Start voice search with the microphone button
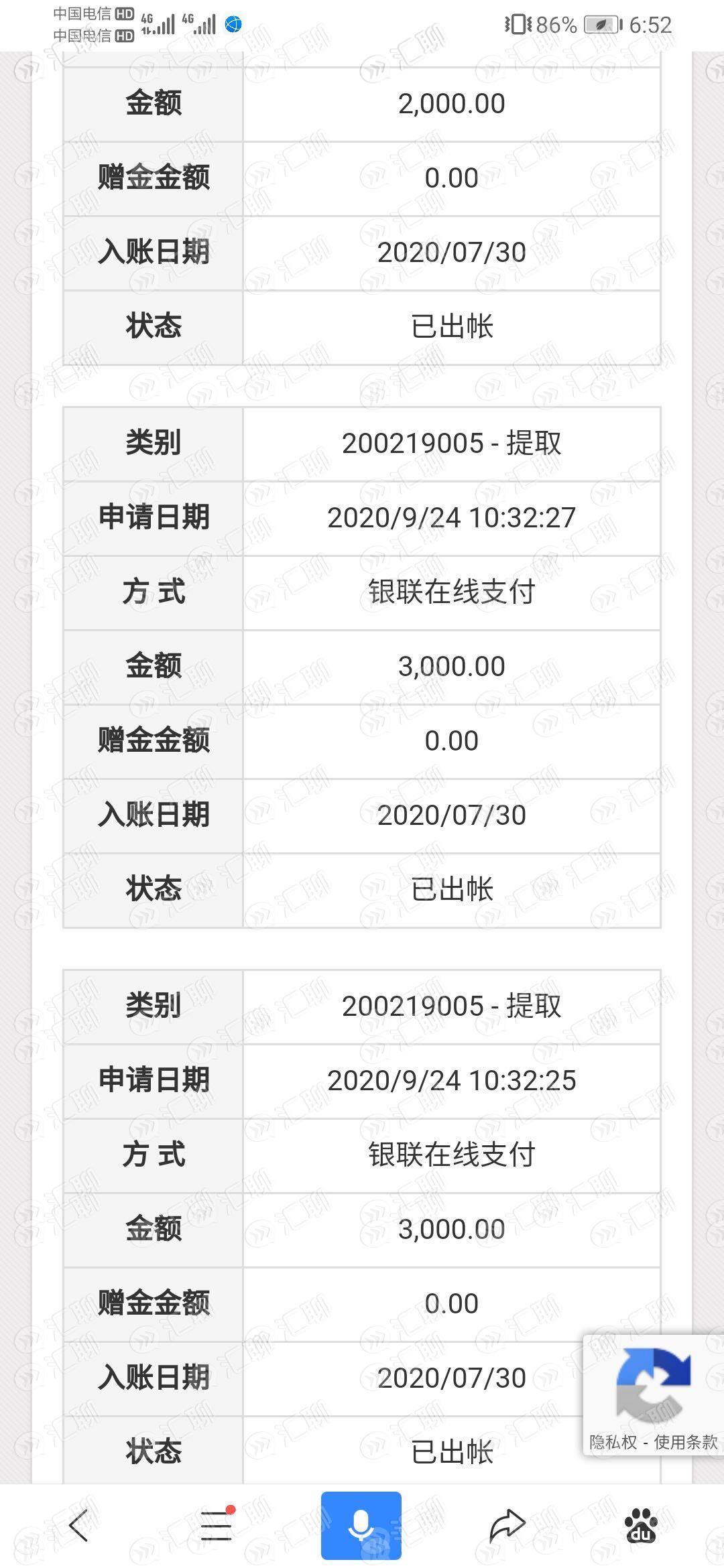The width and height of the screenshot is (724, 1568). (x=361, y=1525)
